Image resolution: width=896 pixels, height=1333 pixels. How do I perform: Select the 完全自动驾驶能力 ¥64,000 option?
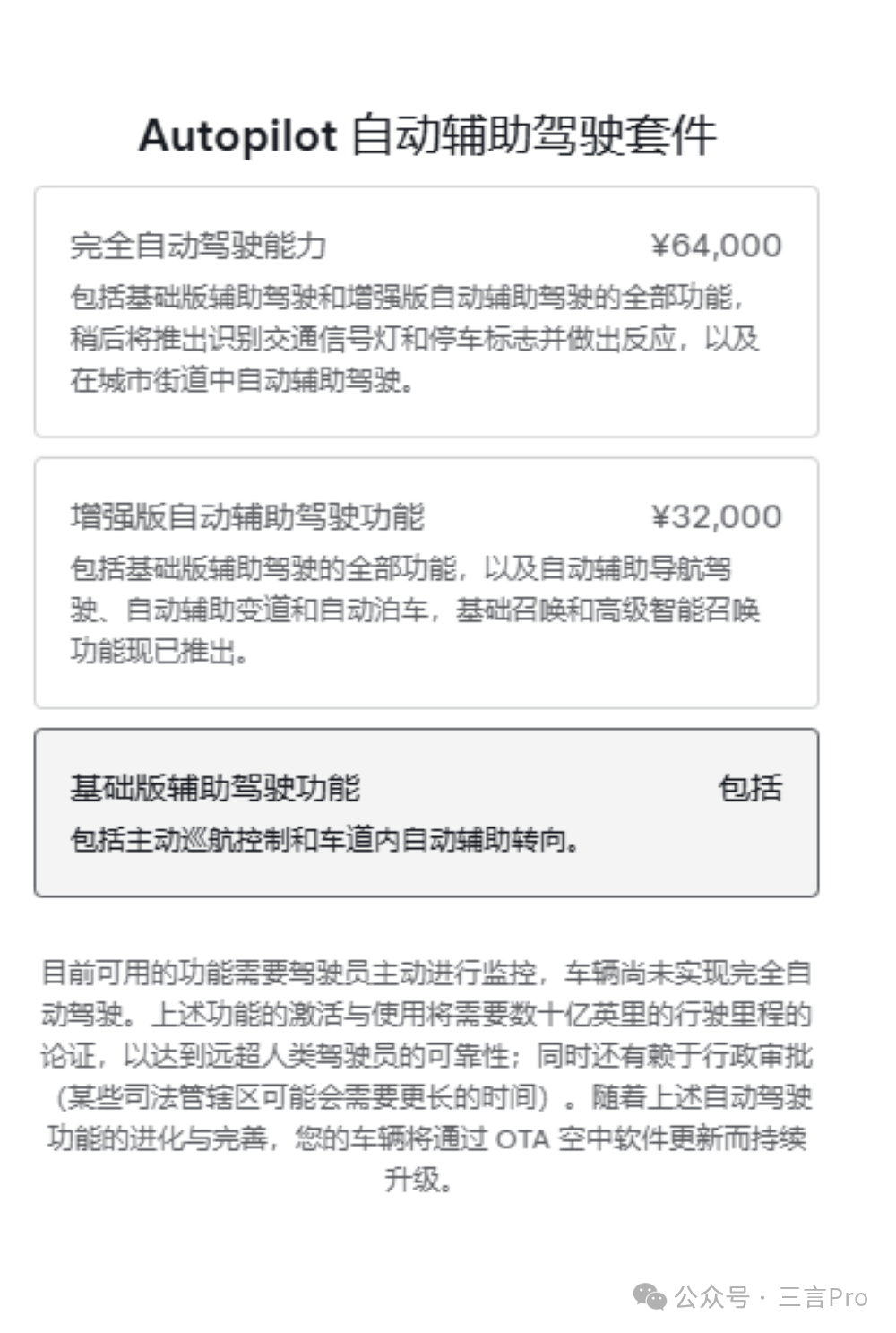(426, 312)
